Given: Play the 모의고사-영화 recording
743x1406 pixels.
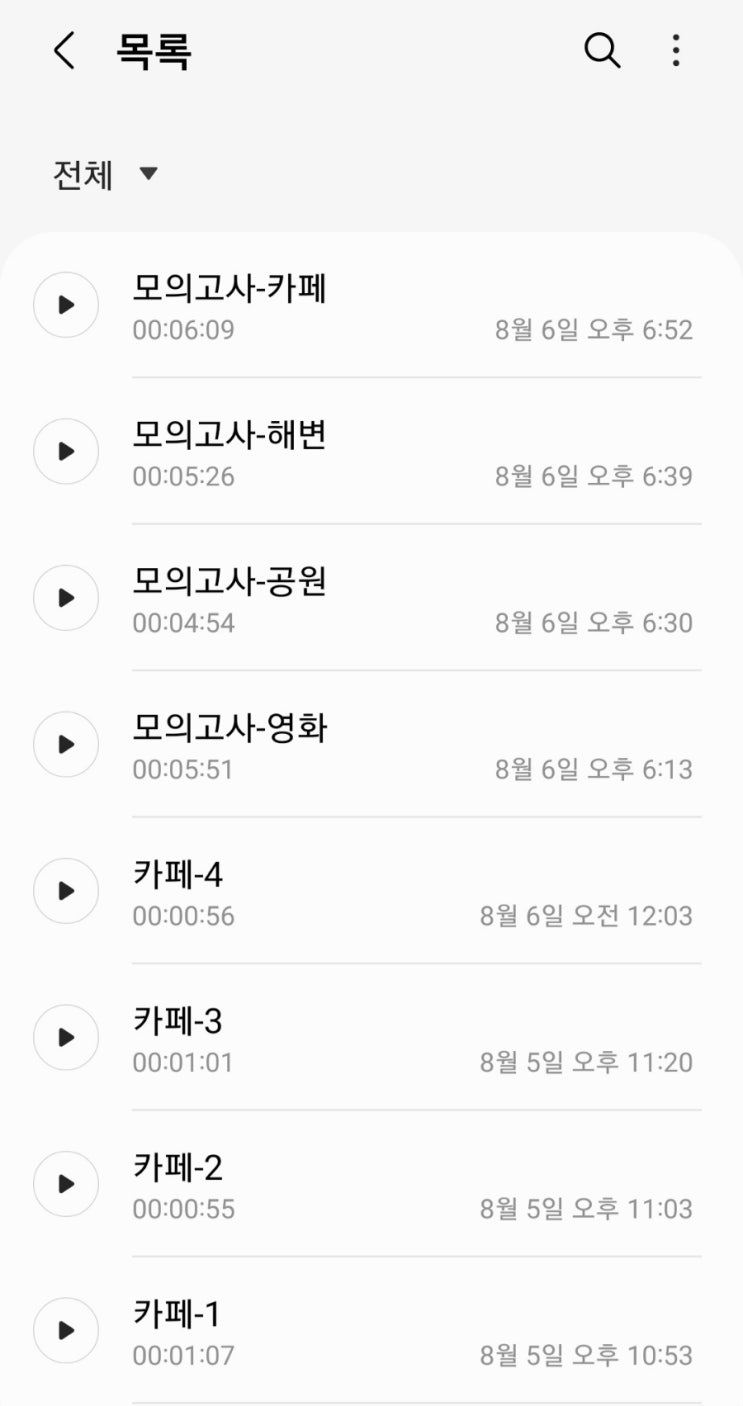Looking at the screenshot, I should [66, 744].
